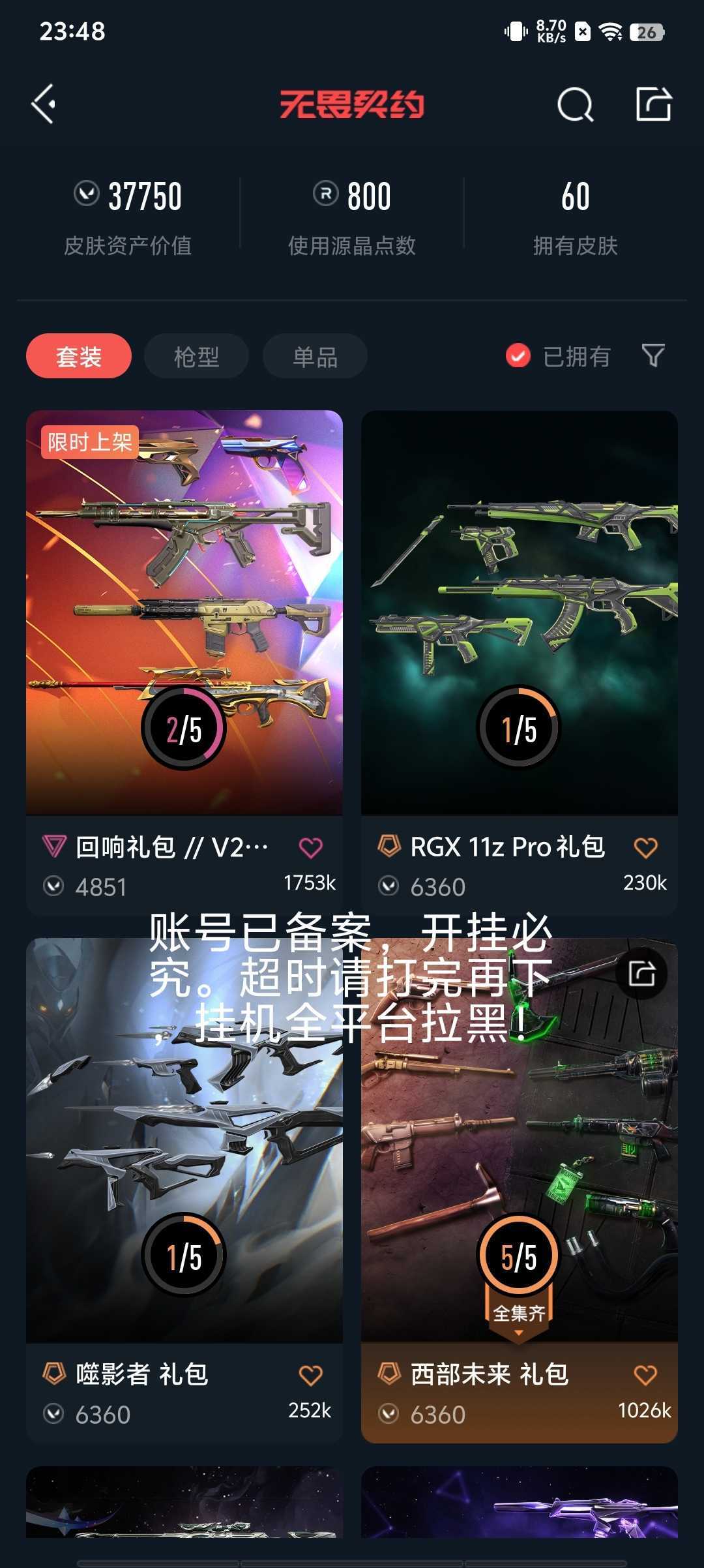Like the RGX 11z Pro 礼包
The height and width of the screenshot is (1568, 704).
(x=645, y=847)
